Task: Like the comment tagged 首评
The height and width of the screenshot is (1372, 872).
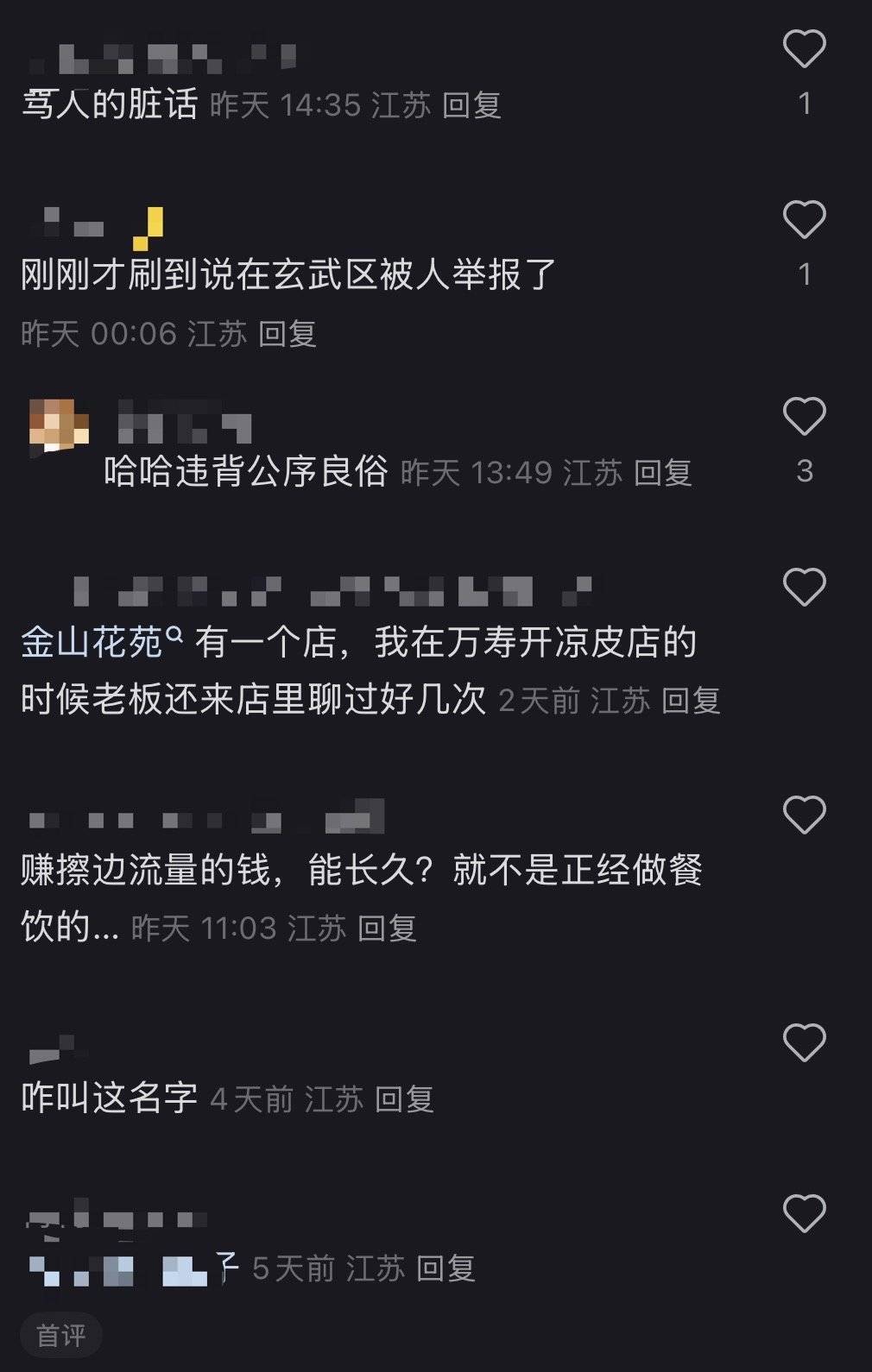Action: pyautogui.click(x=804, y=1213)
